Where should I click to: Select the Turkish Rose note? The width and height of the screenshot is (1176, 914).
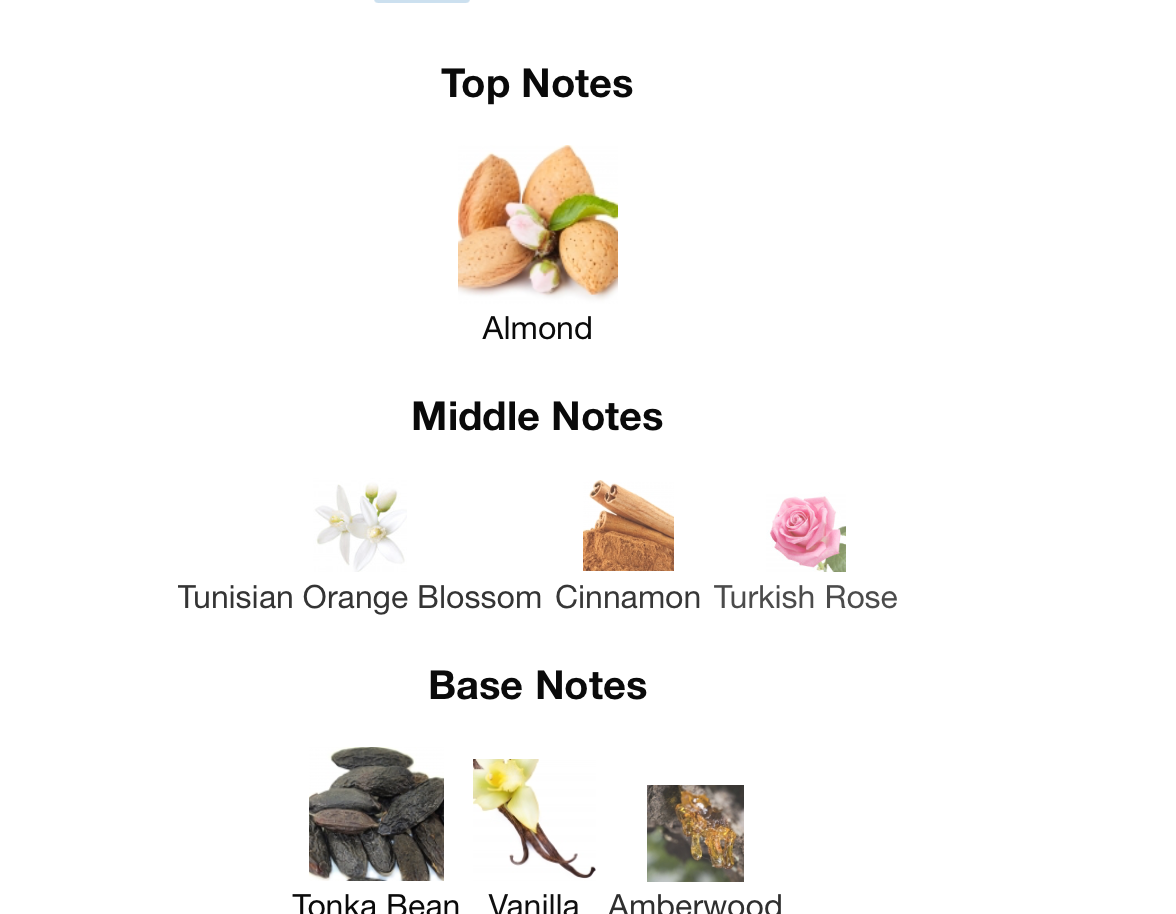coord(806,533)
